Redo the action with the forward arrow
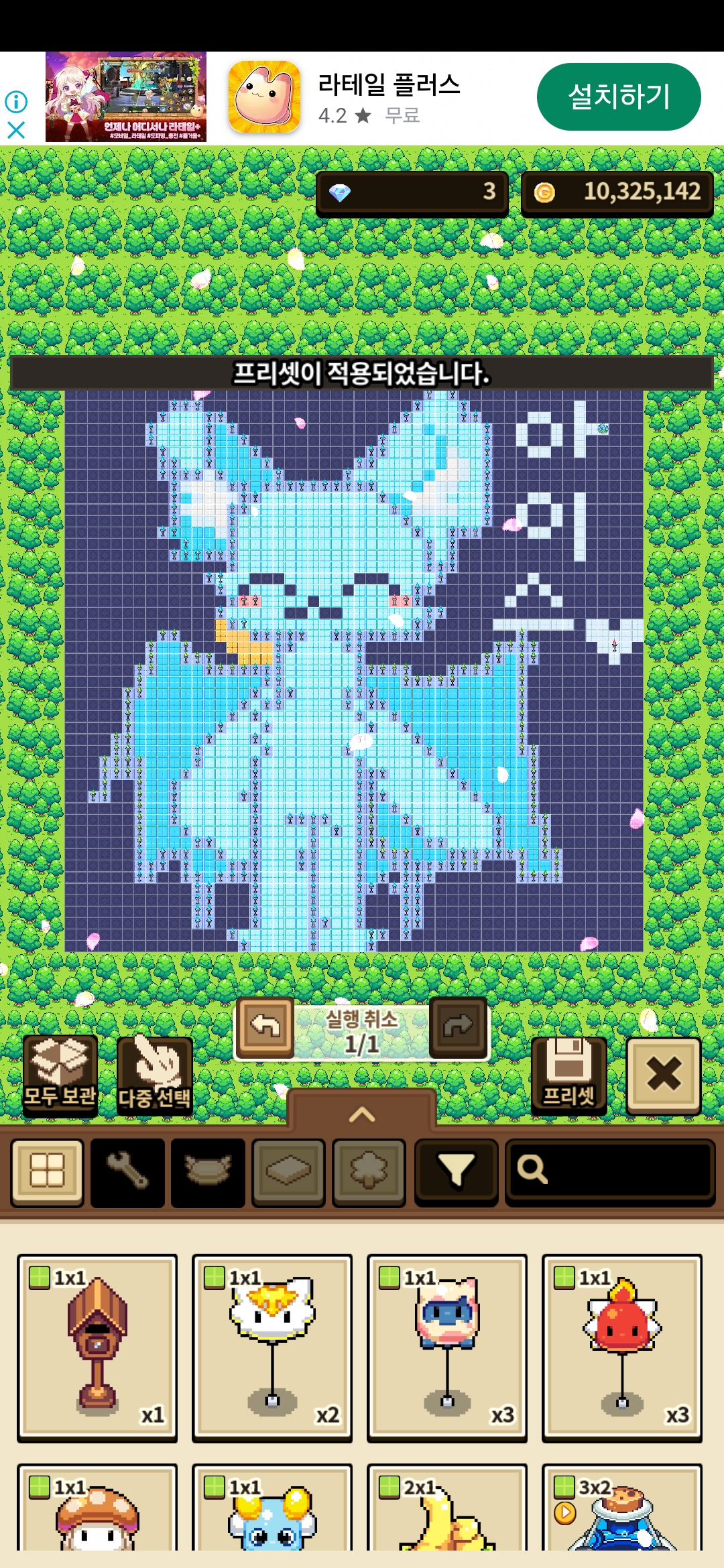 pos(459,1027)
